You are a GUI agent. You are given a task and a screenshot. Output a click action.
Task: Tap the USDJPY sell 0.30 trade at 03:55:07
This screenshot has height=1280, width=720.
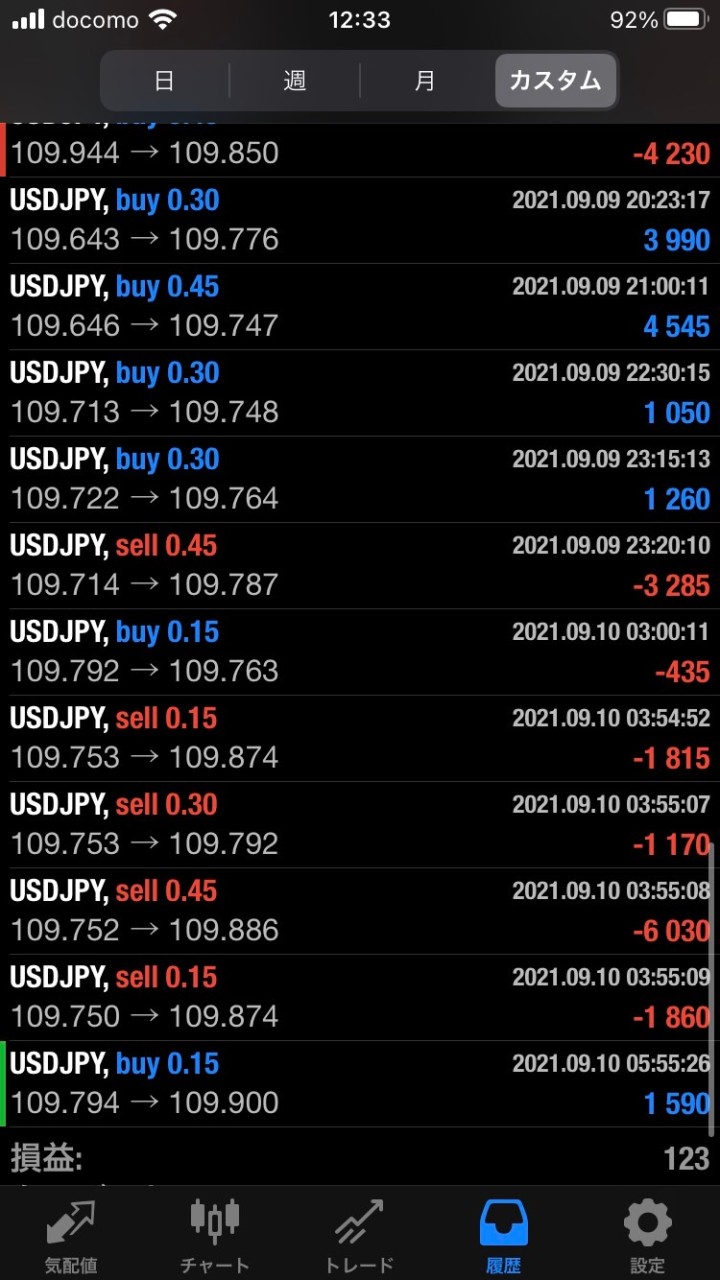[x=360, y=825]
